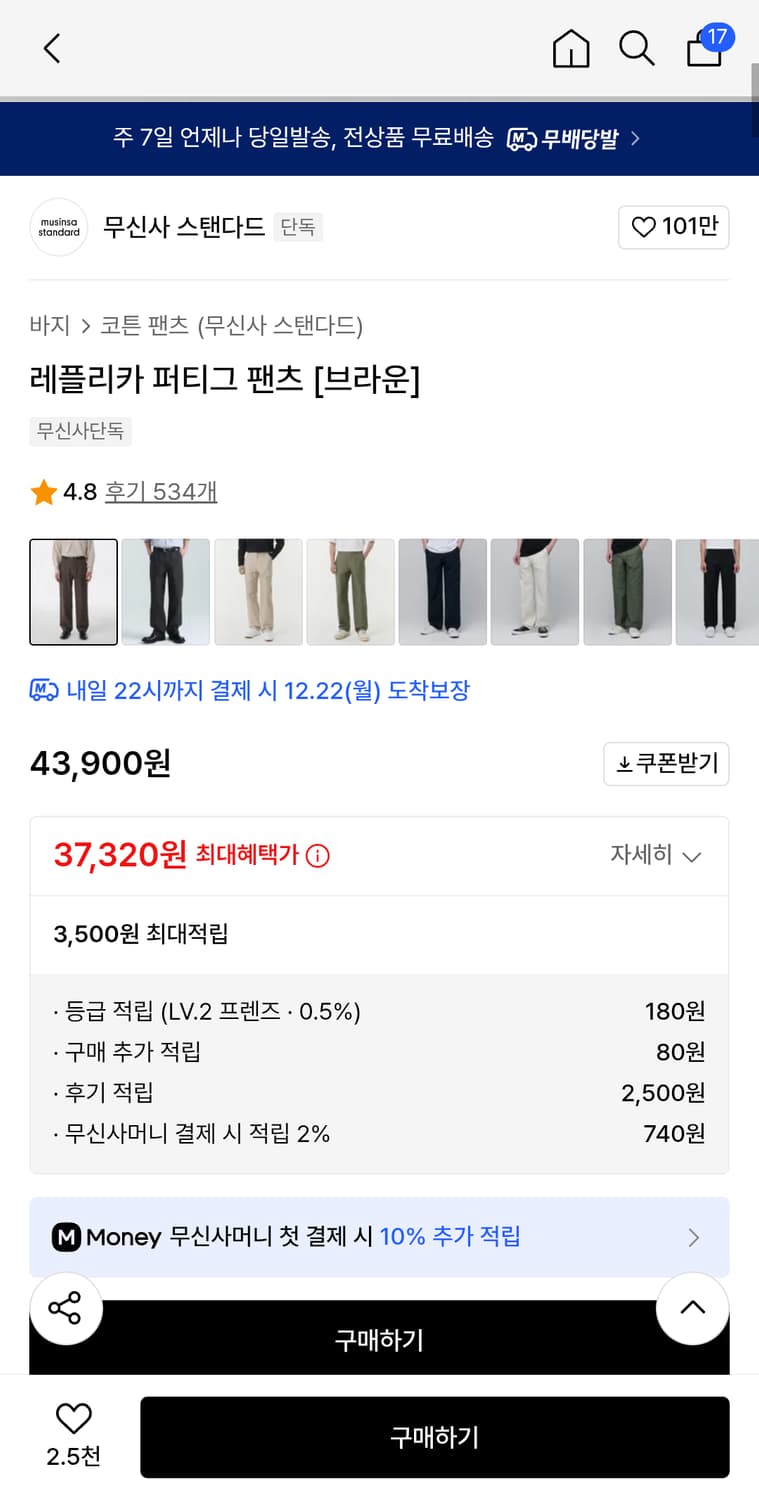The width and height of the screenshot is (759, 1500).
Task: Toggle brand favorite heart showing 101만
Action: coord(673,227)
